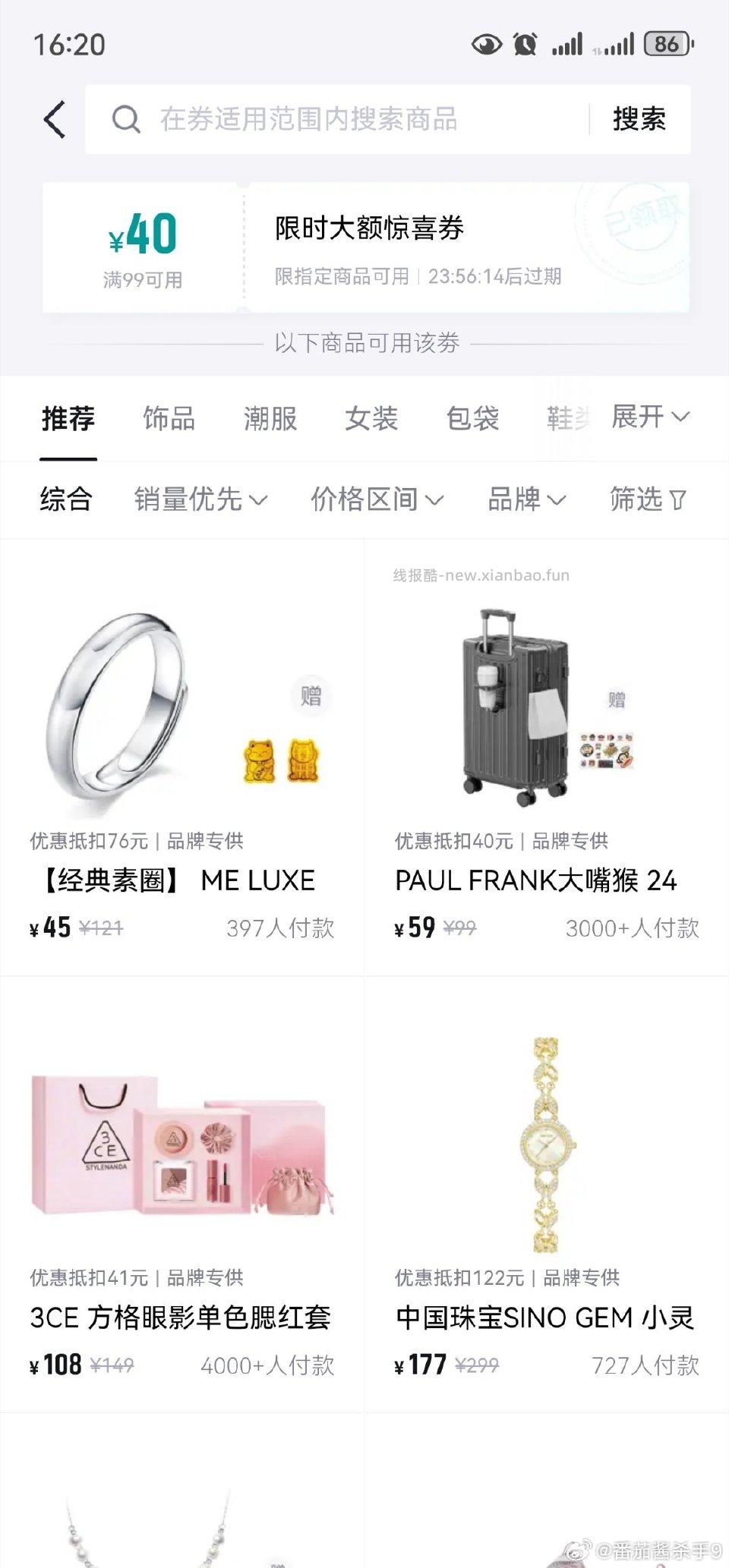
Task: Open the 品牌 brand dropdown
Action: coord(525,499)
